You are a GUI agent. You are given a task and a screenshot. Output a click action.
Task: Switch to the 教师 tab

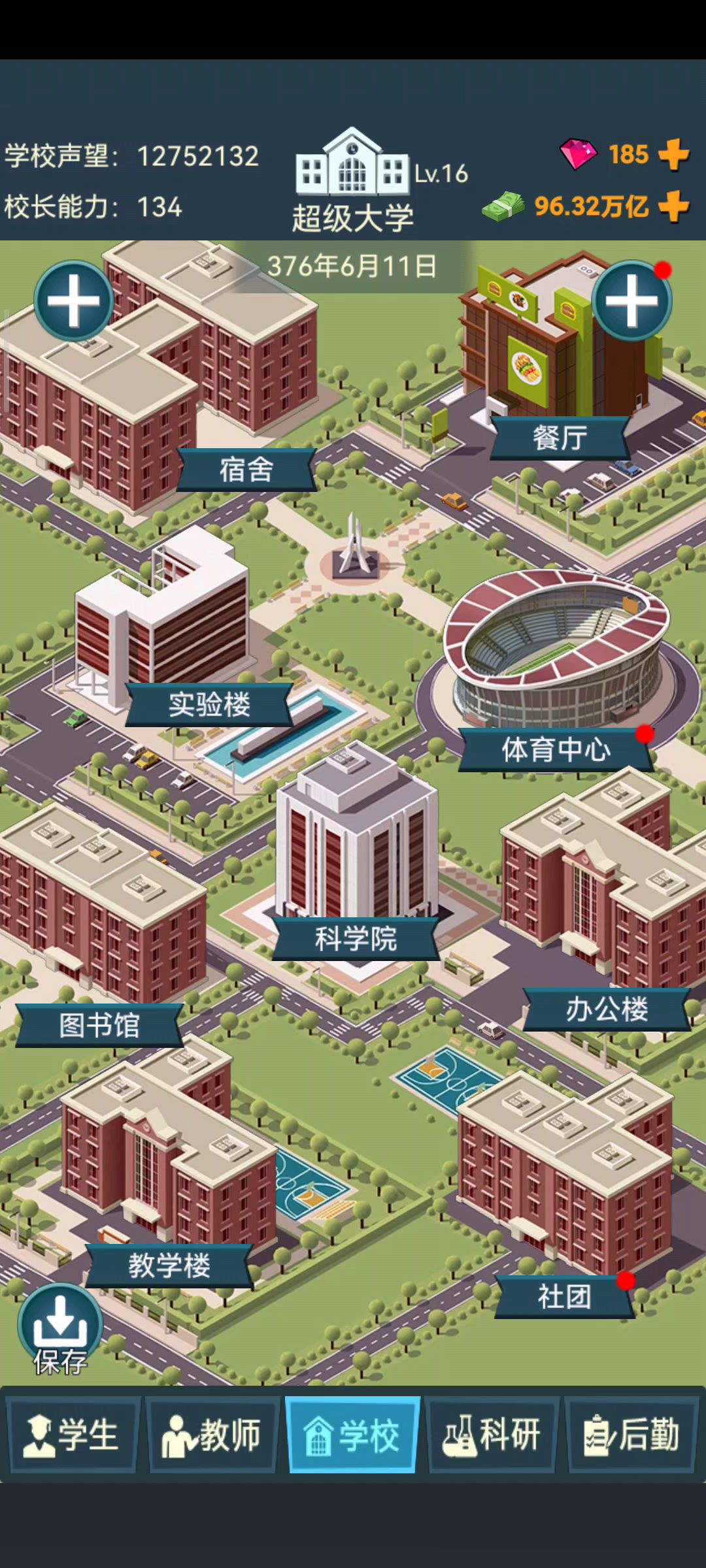[212, 1435]
